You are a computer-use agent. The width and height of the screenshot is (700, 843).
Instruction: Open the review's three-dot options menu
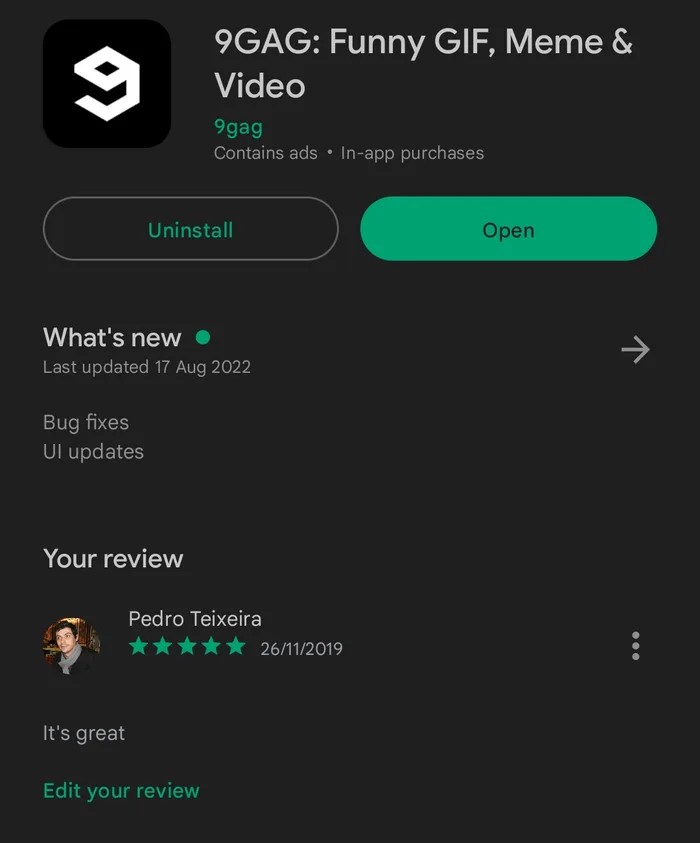[635, 646]
